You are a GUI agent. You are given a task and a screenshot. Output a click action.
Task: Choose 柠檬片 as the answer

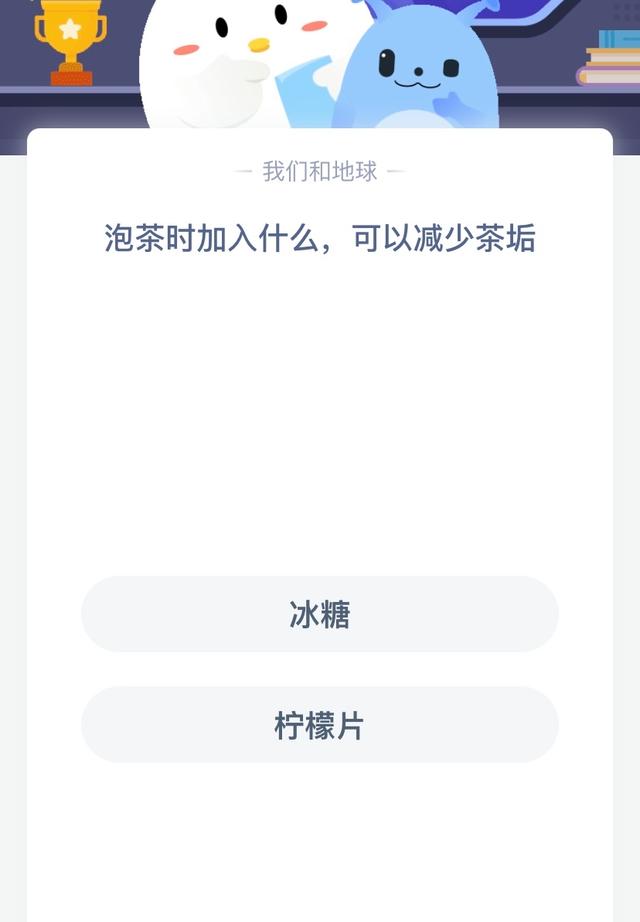pyautogui.click(x=319, y=725)
